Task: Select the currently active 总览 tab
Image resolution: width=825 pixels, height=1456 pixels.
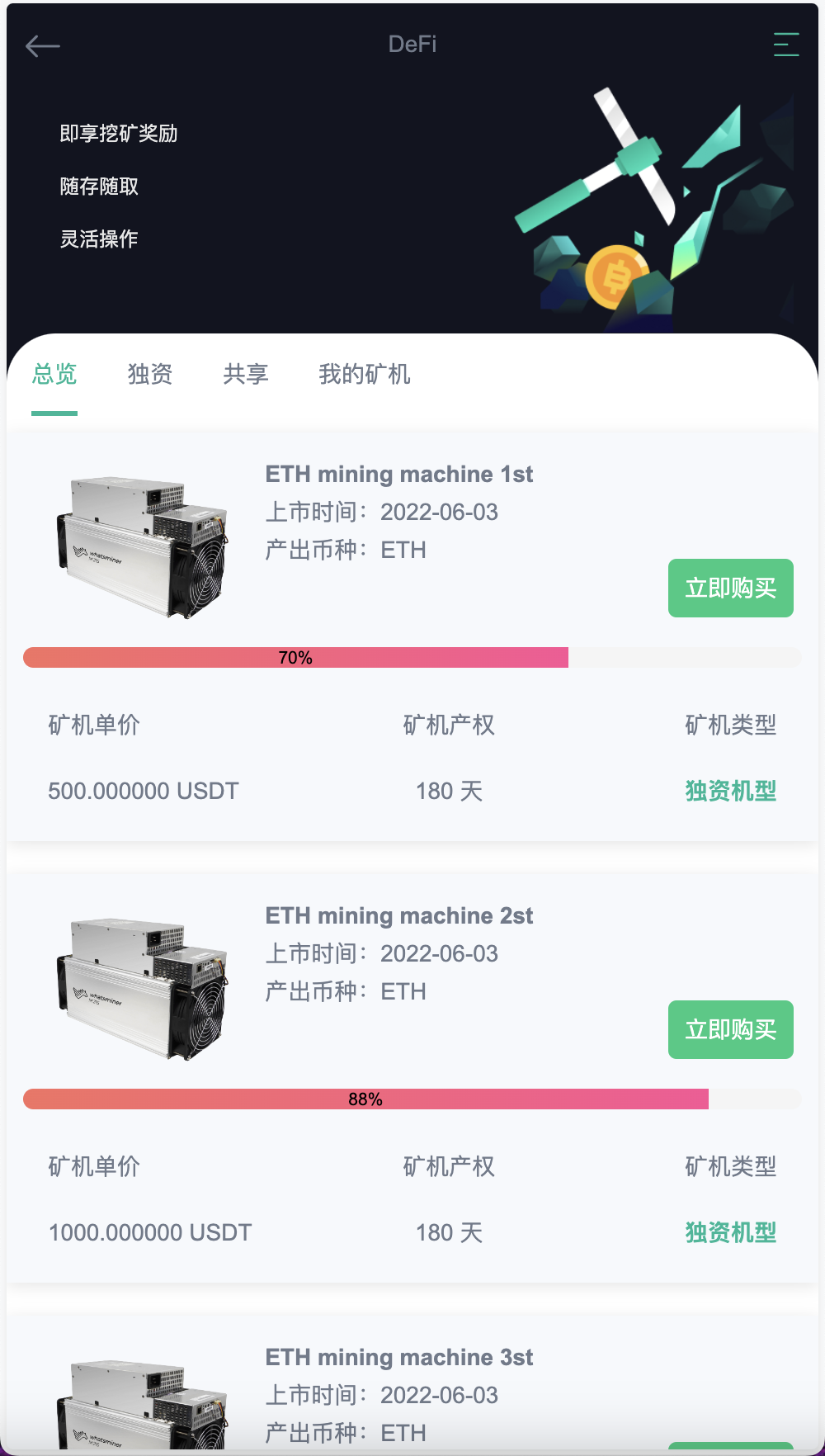Action: click(x=54, y=376)
